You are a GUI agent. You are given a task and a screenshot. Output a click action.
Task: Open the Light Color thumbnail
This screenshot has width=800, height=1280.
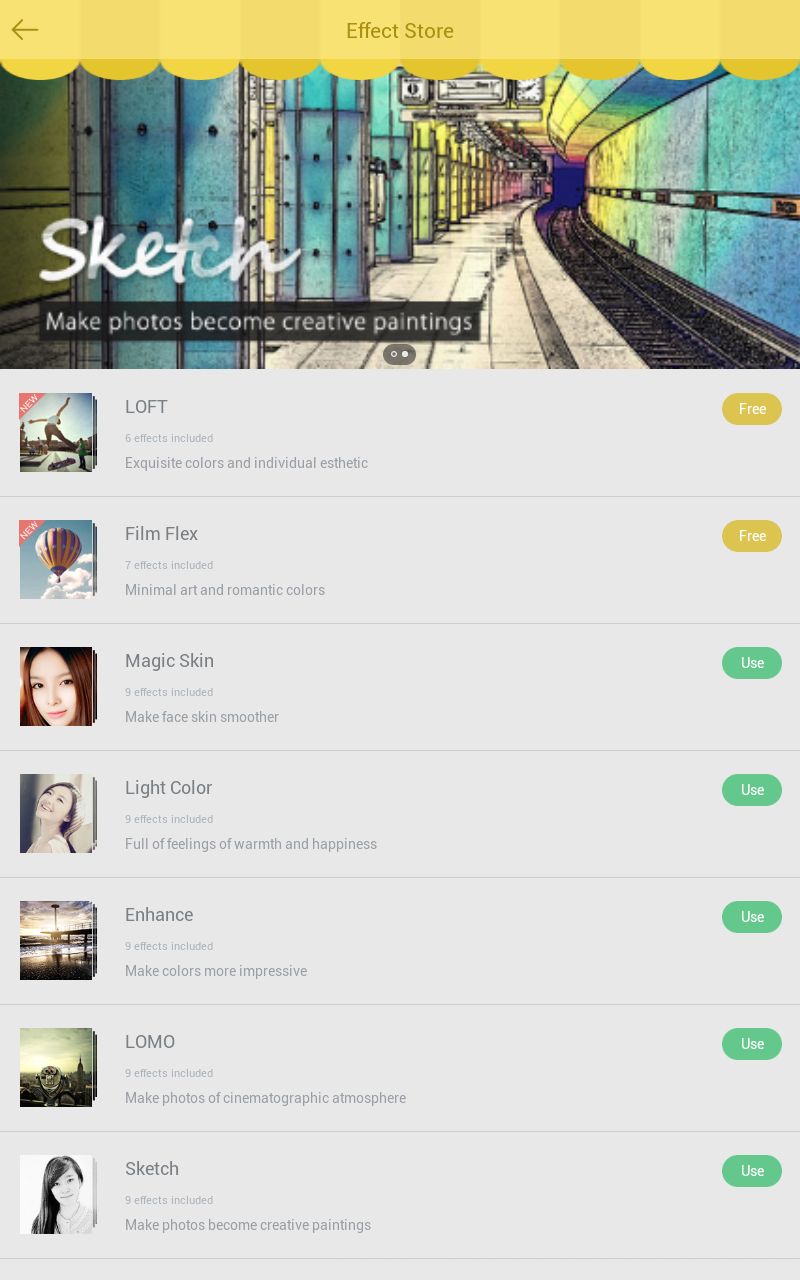point(57,813)
